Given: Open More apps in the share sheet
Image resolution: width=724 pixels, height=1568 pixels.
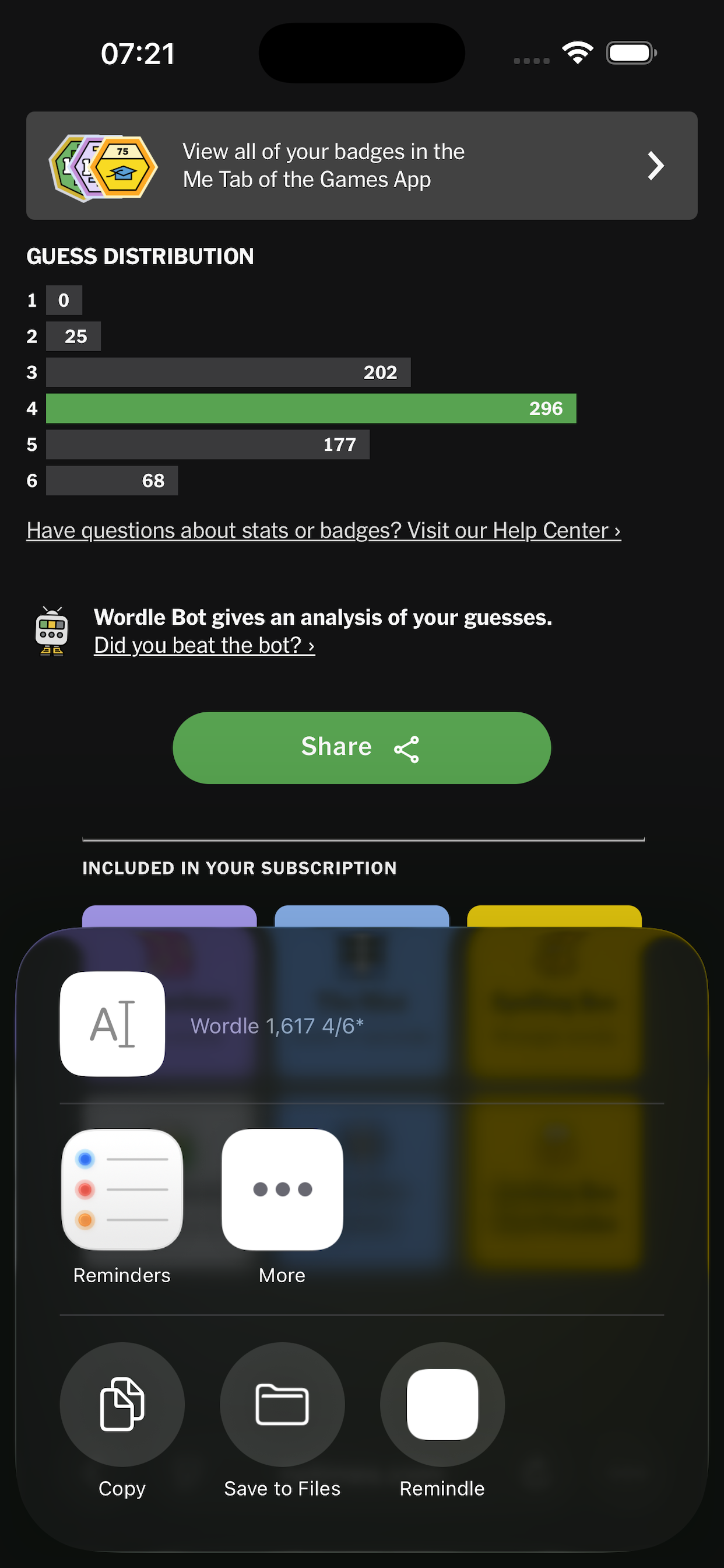Looking at the screenshot, I should coord(282,1189).
